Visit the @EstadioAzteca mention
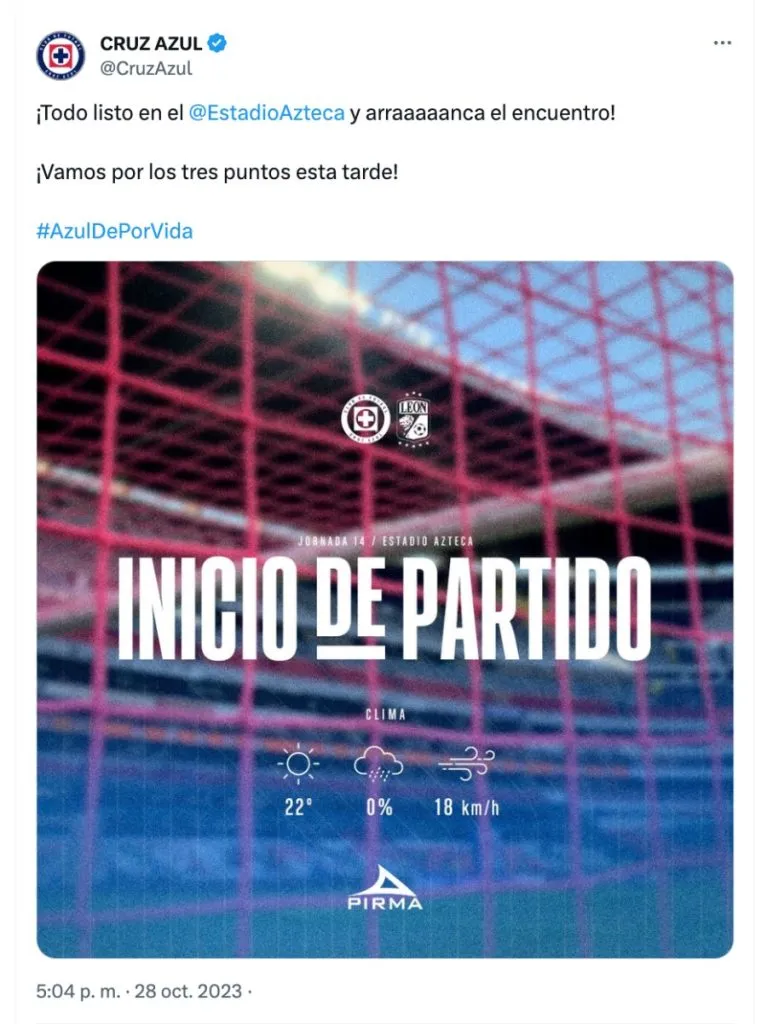Viewport: 767px width, 1024px height. click(267, 114)
